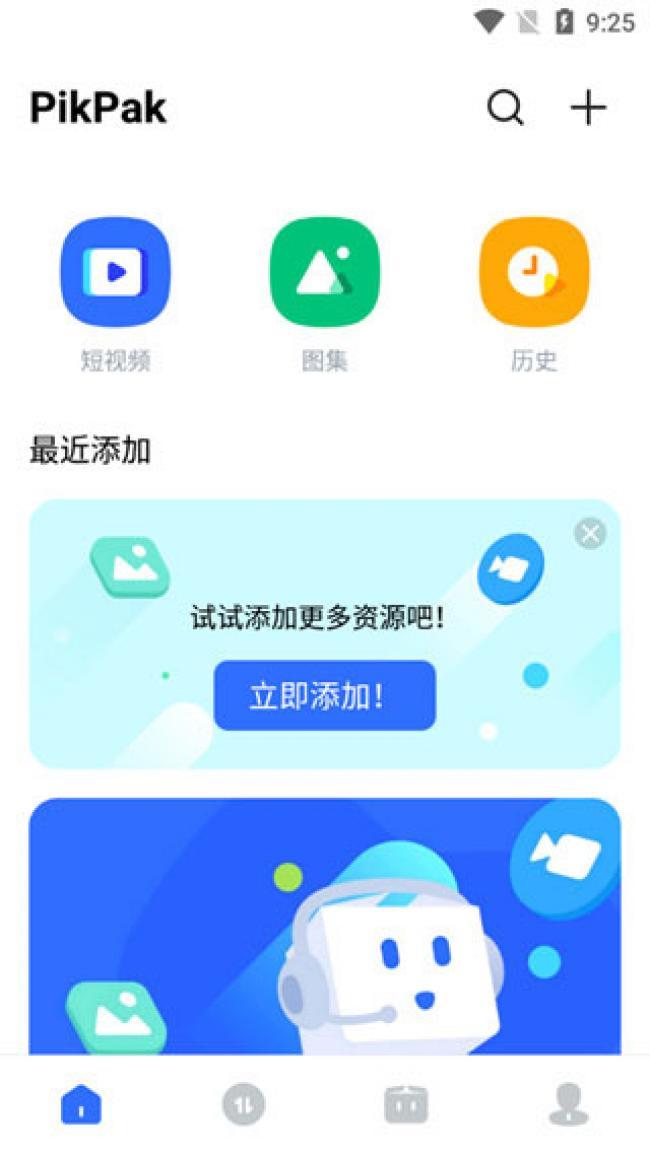The image size is (650, 1153).
Task: Dismiss the add resources banner
Action: pyautogui.click(x=590, y=533)
